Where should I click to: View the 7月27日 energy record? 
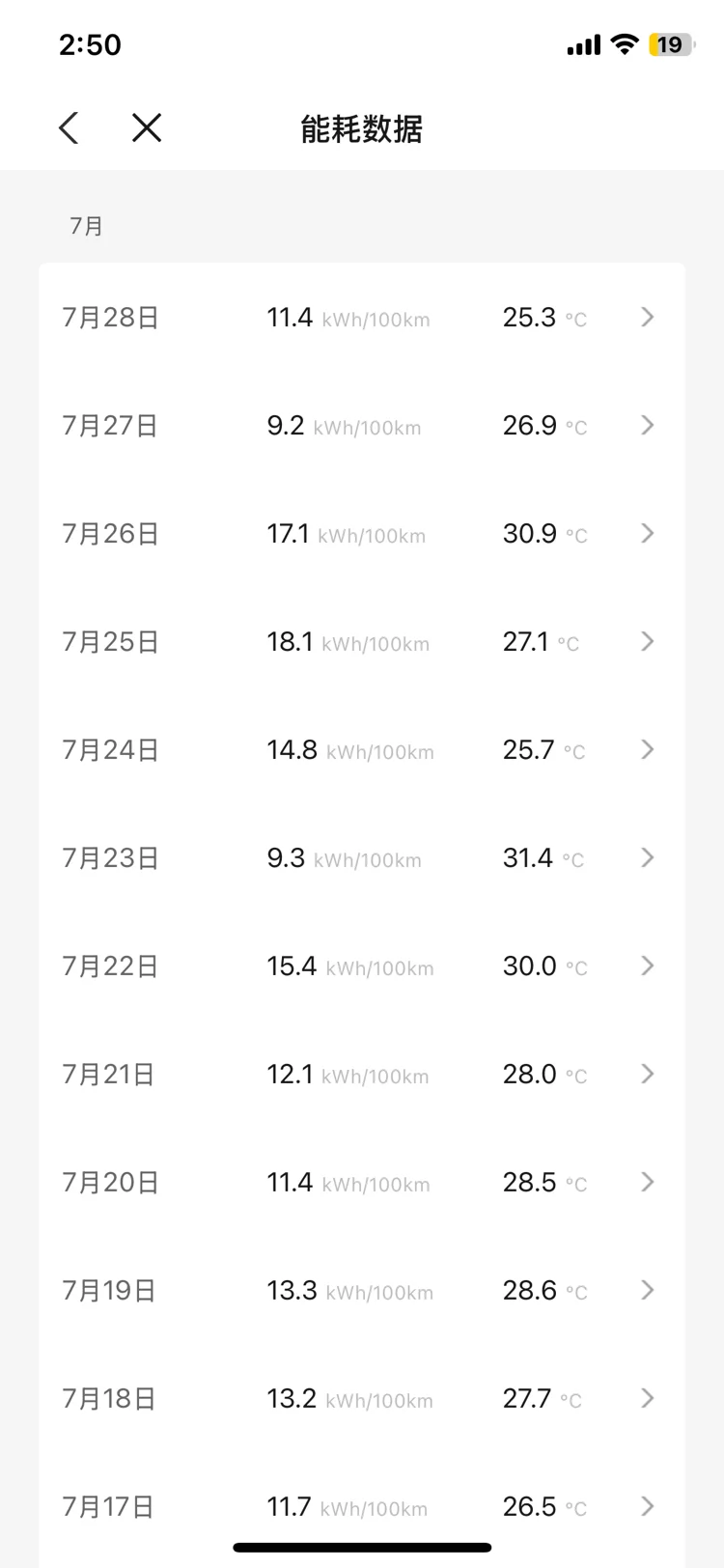362,426
